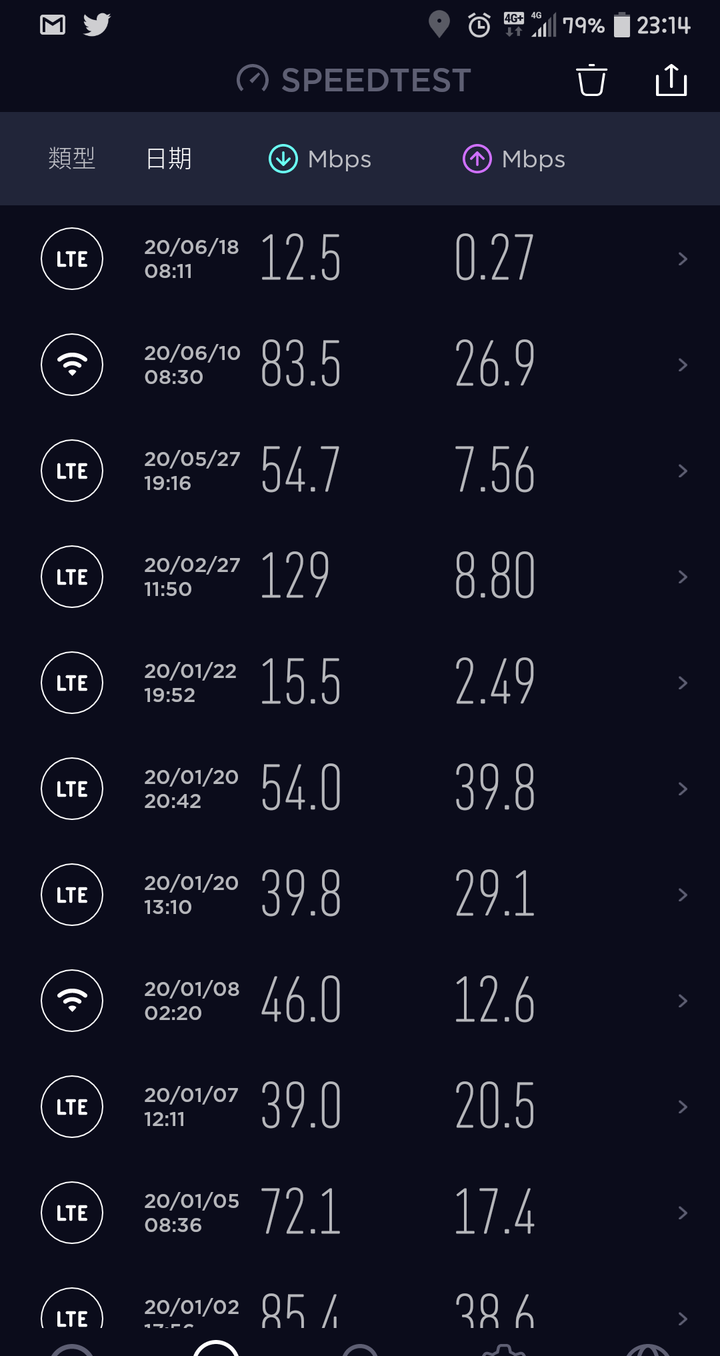Delete results with the trash icon
This screenshot has width=720, height=1356.
[x=592, y=80]
